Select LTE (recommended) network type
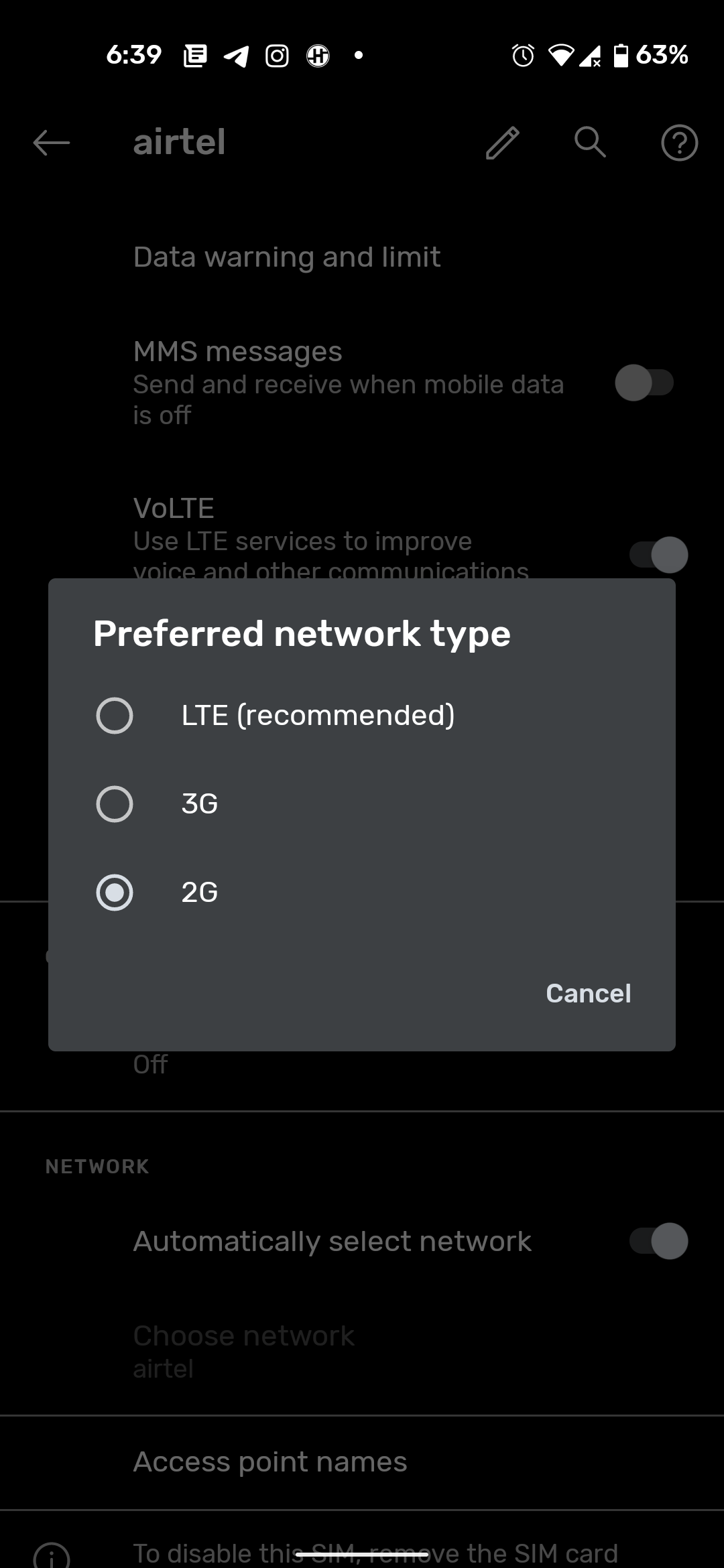The height and width of the screenshot is (1568, 724). (x=115, y=716)
